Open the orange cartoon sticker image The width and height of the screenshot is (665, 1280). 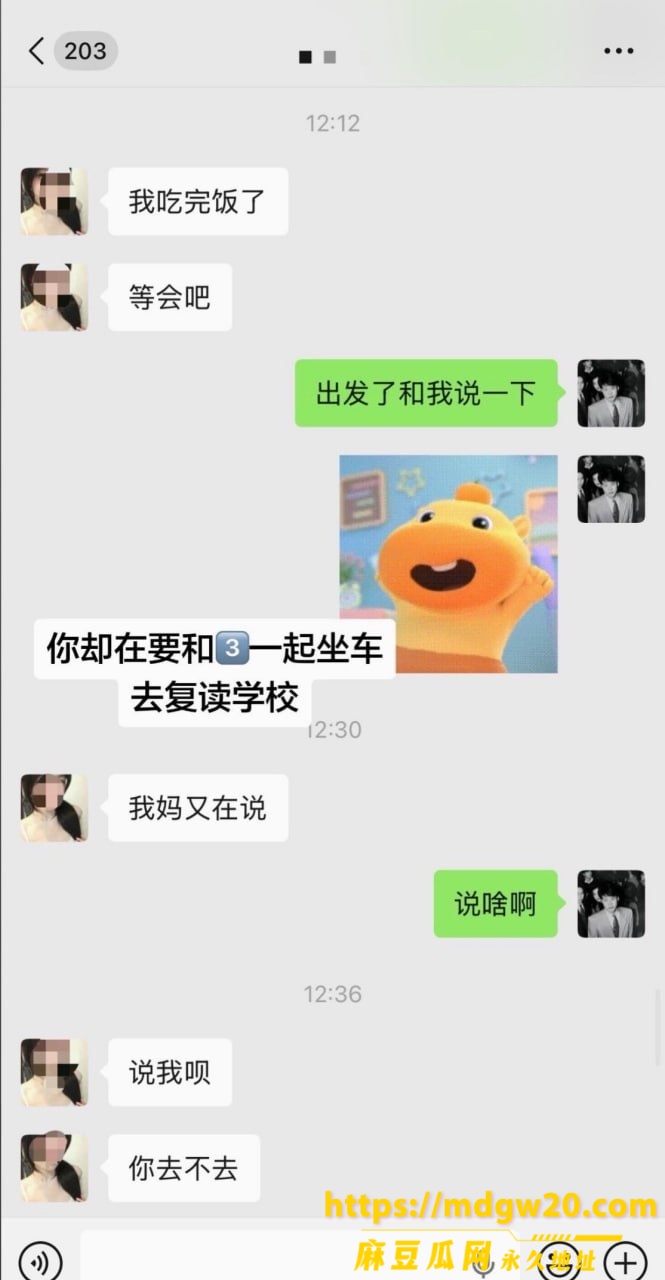coord(448,564)
